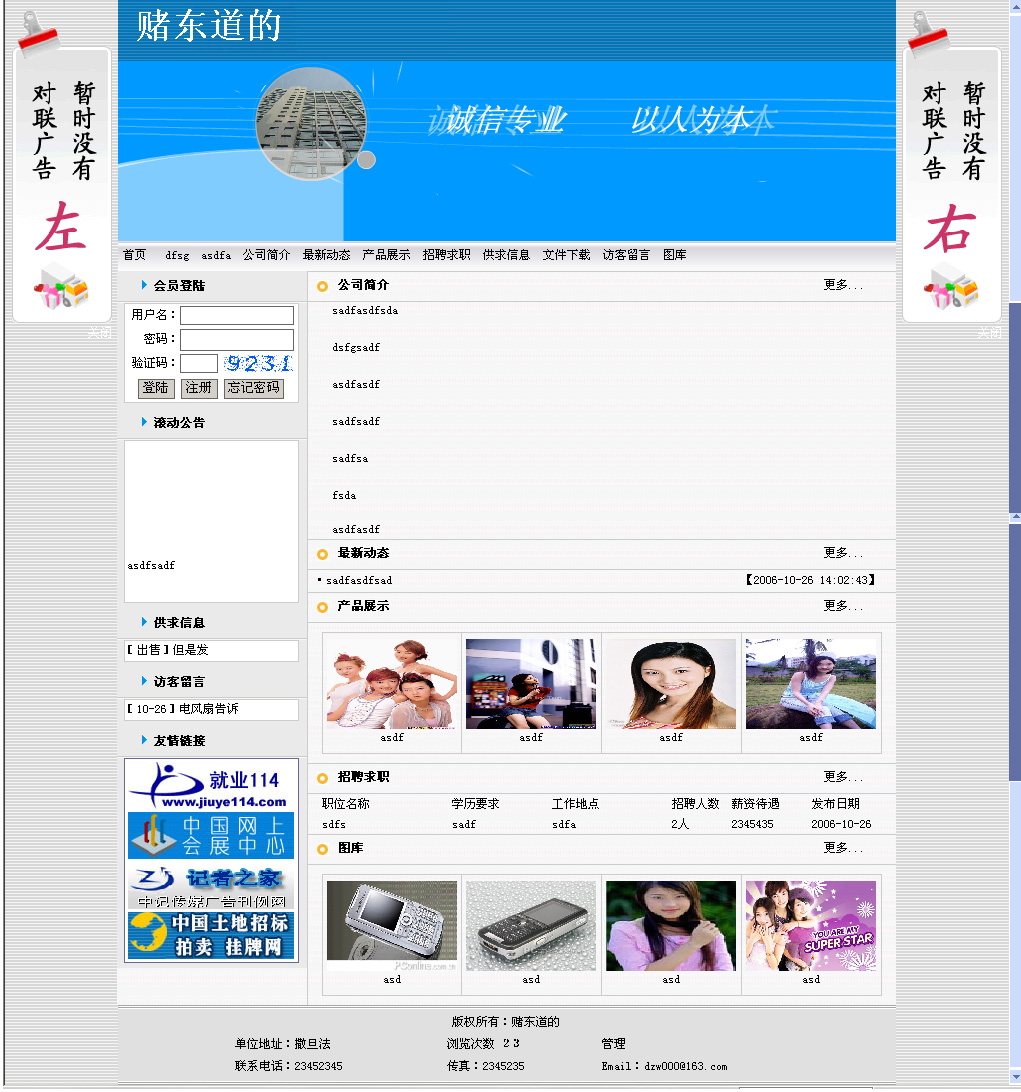The image size is (1021, 1092).
Task: Open the 就业114 friend link banner
Action: (211, 785)
